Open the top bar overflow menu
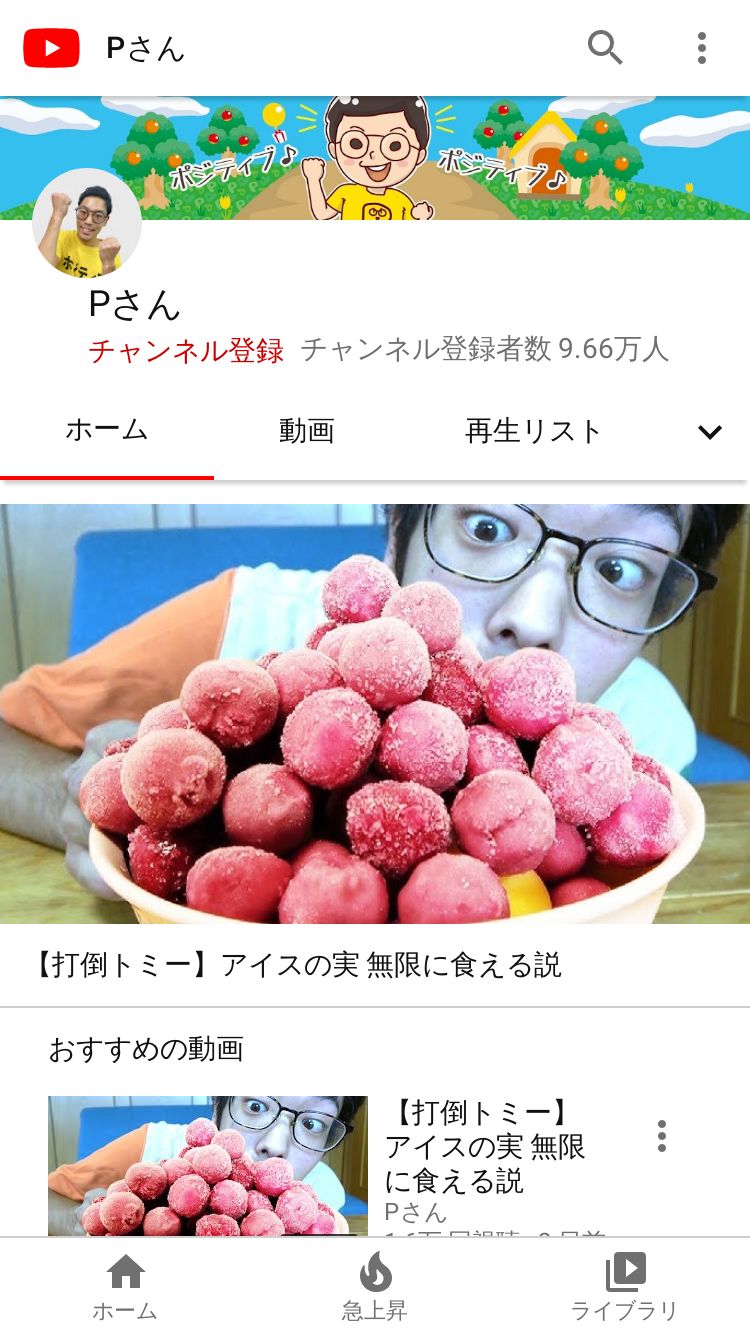 [x=702, y=47]
